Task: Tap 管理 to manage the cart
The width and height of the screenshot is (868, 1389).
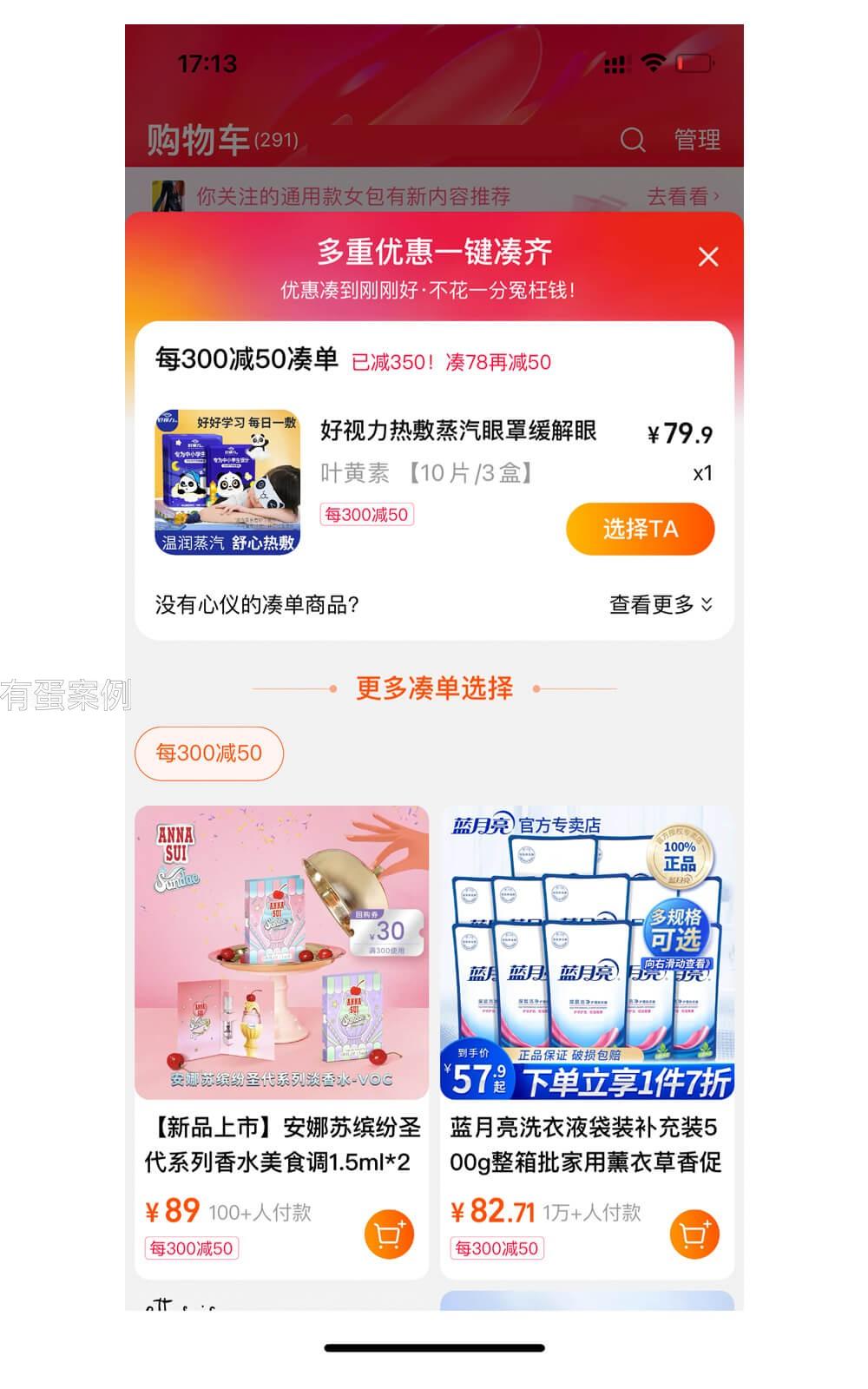Action: [697, 140]
